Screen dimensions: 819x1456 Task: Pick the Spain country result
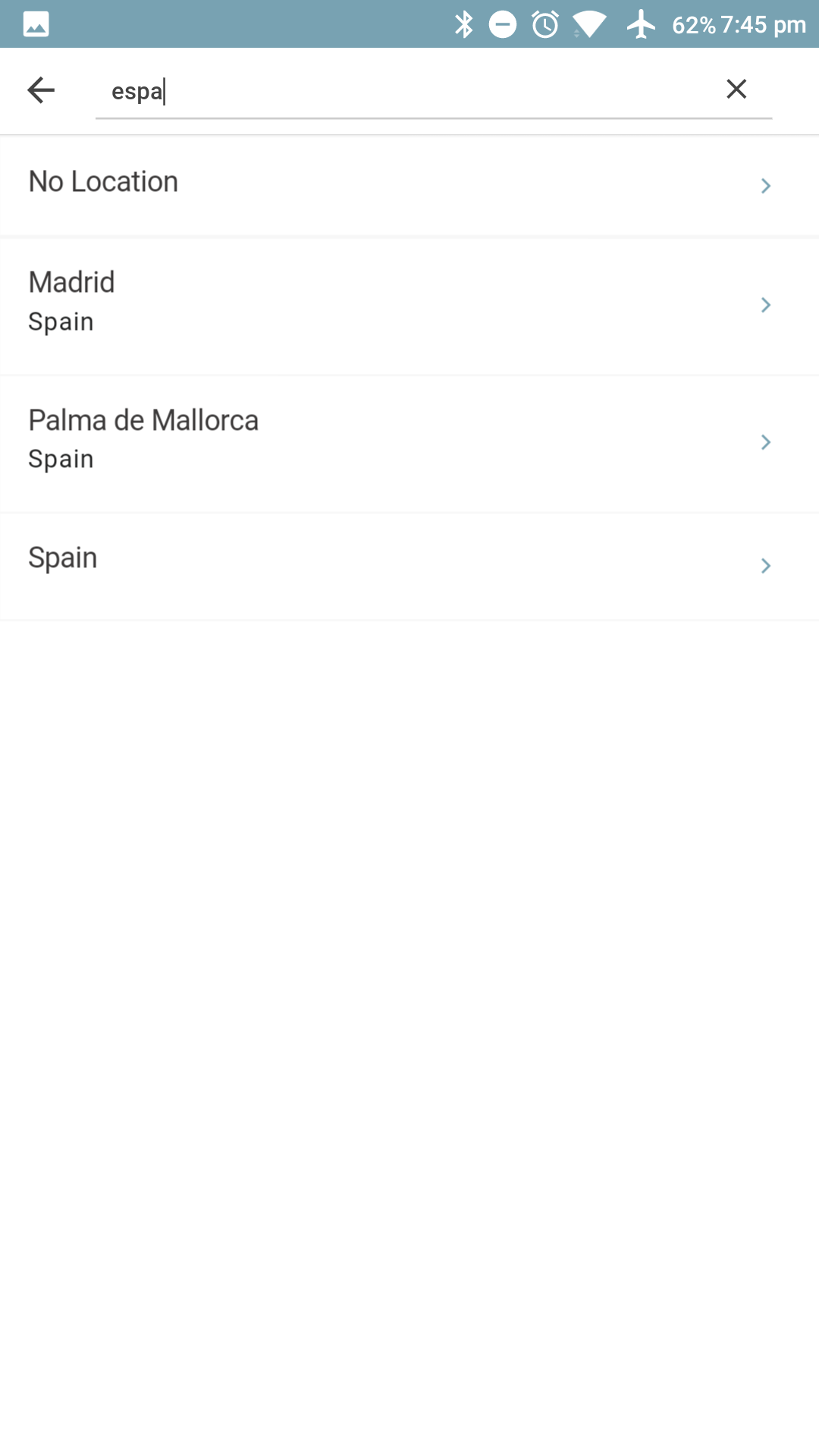[409, 563]
